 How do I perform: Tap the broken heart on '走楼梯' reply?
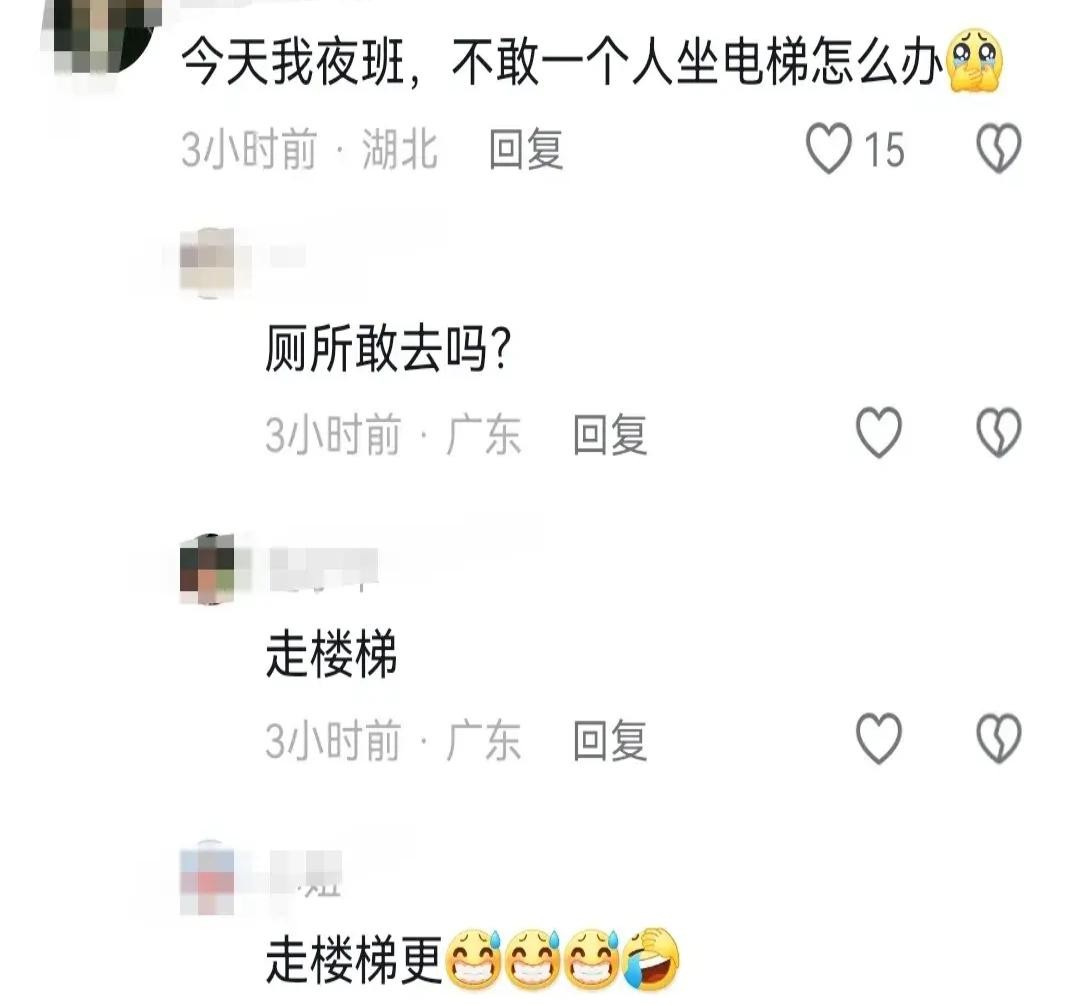click(x=998, y=740)
